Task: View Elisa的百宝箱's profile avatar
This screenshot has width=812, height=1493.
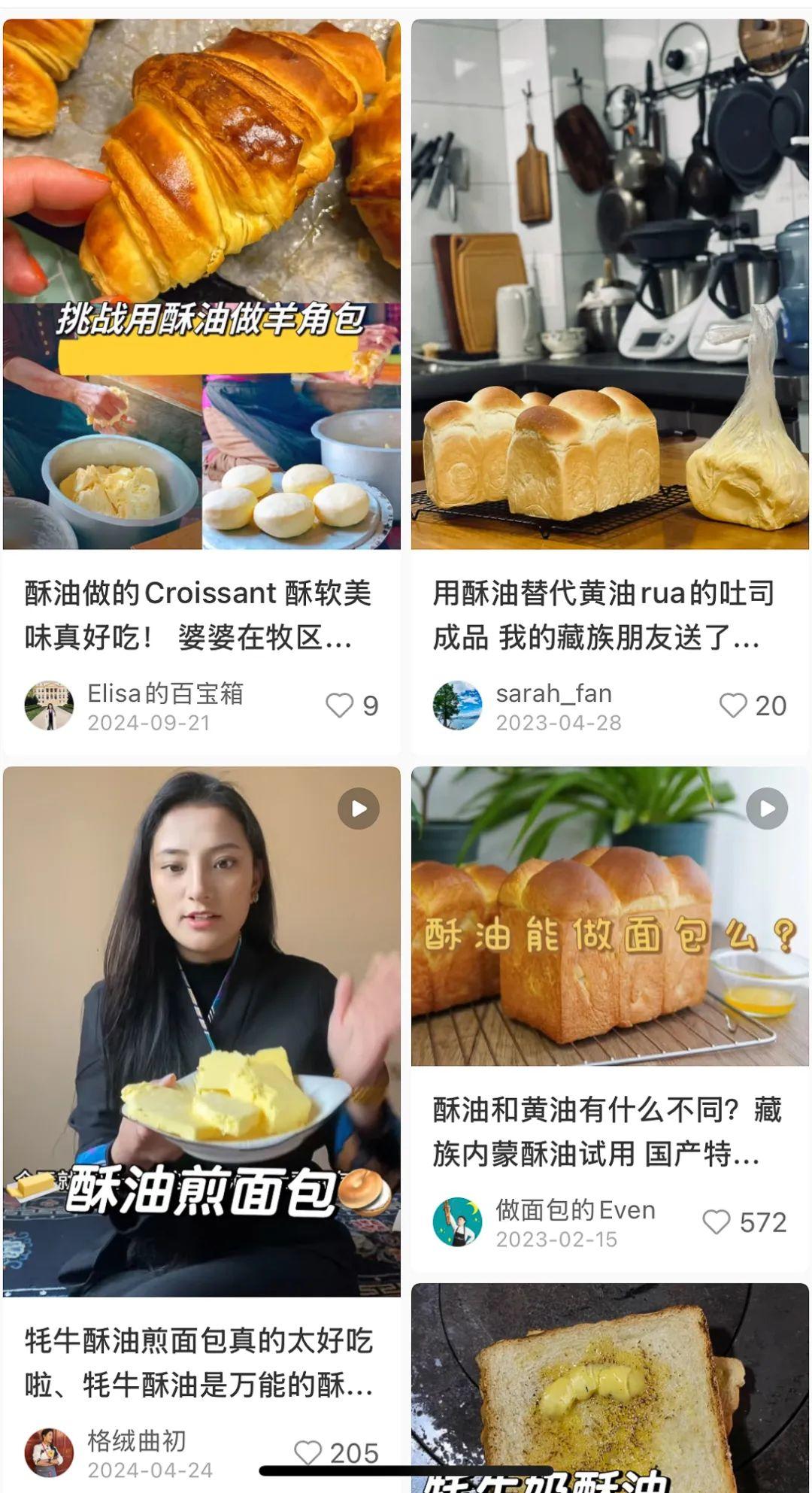Action: coord(50,706)
